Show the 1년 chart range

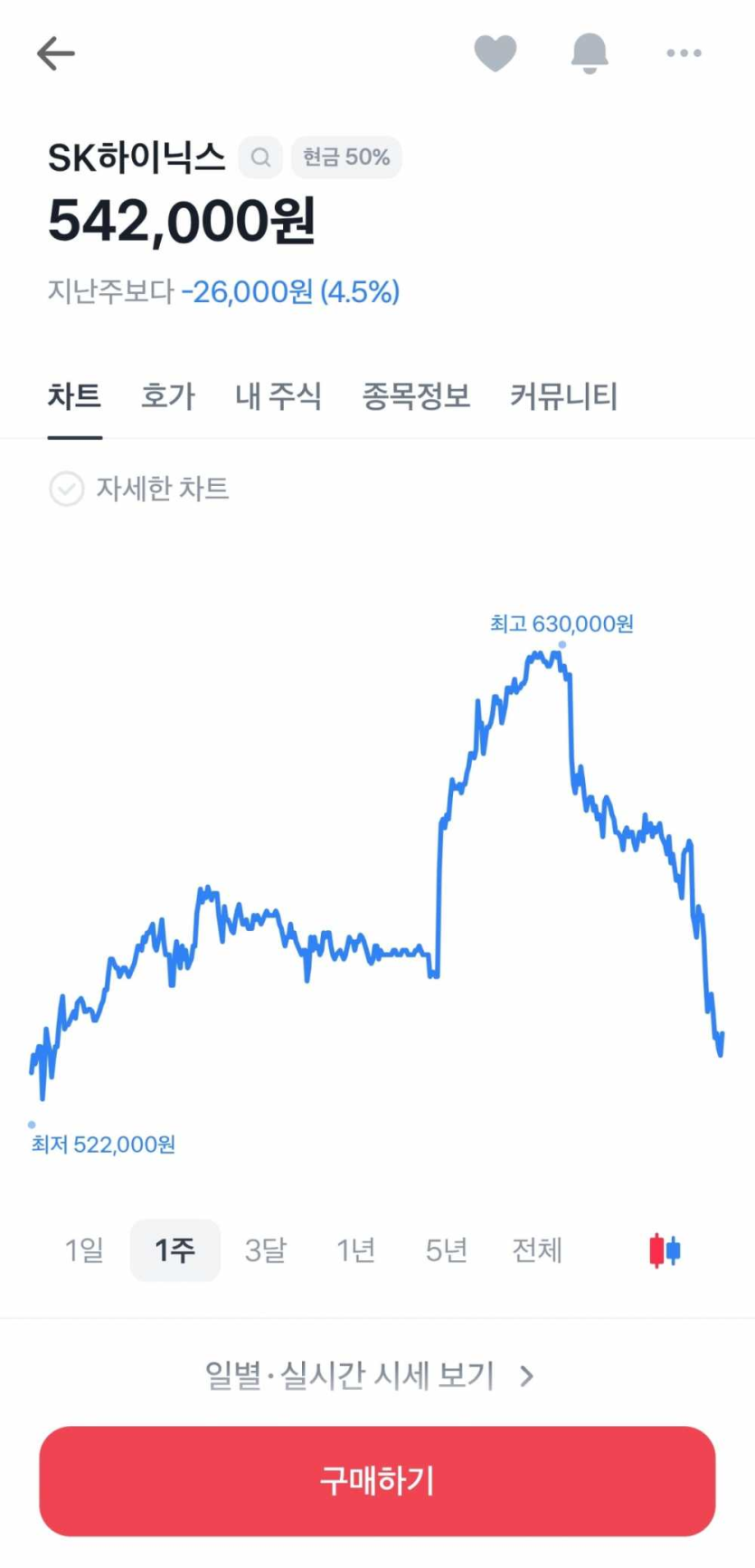(355, 1250)
